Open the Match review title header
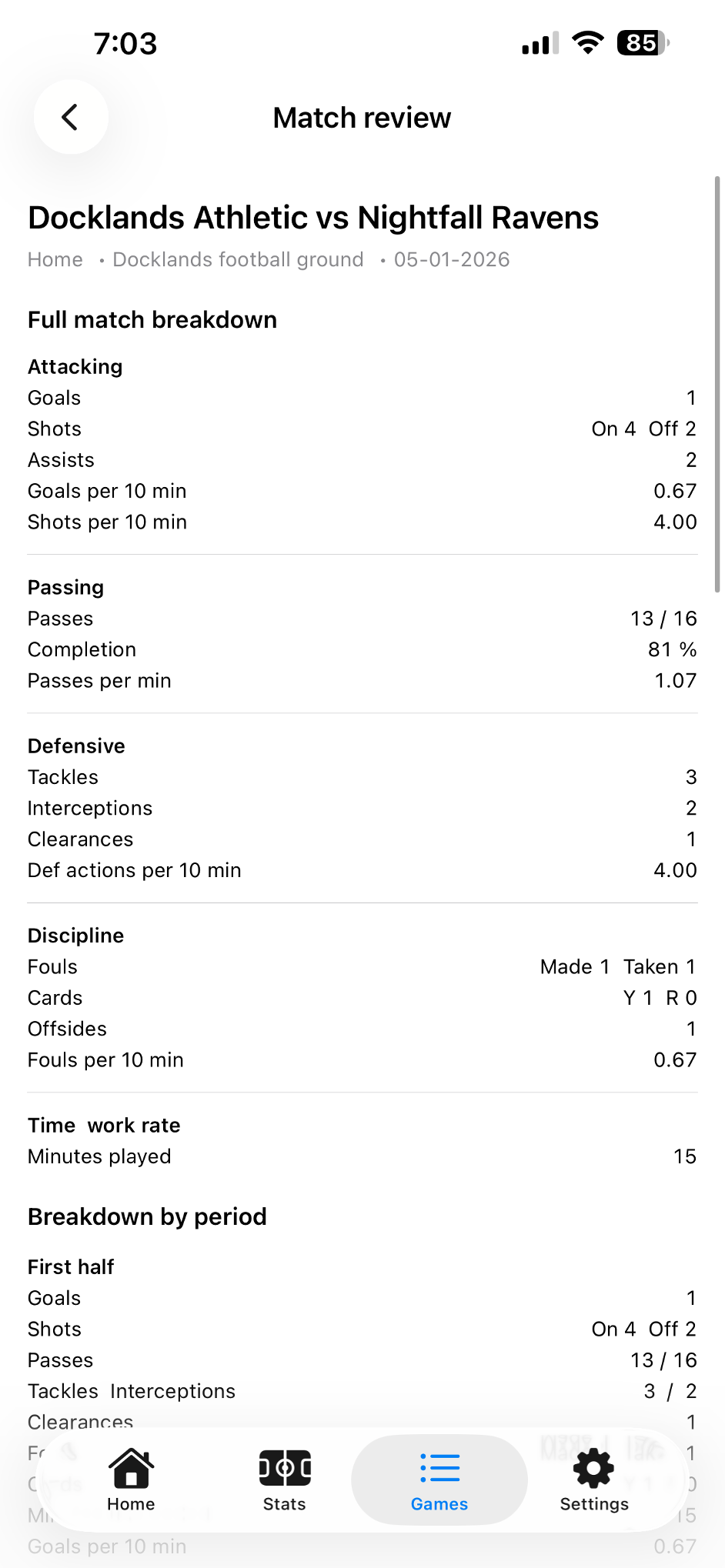725x1568 pixels. click(362, 118)
